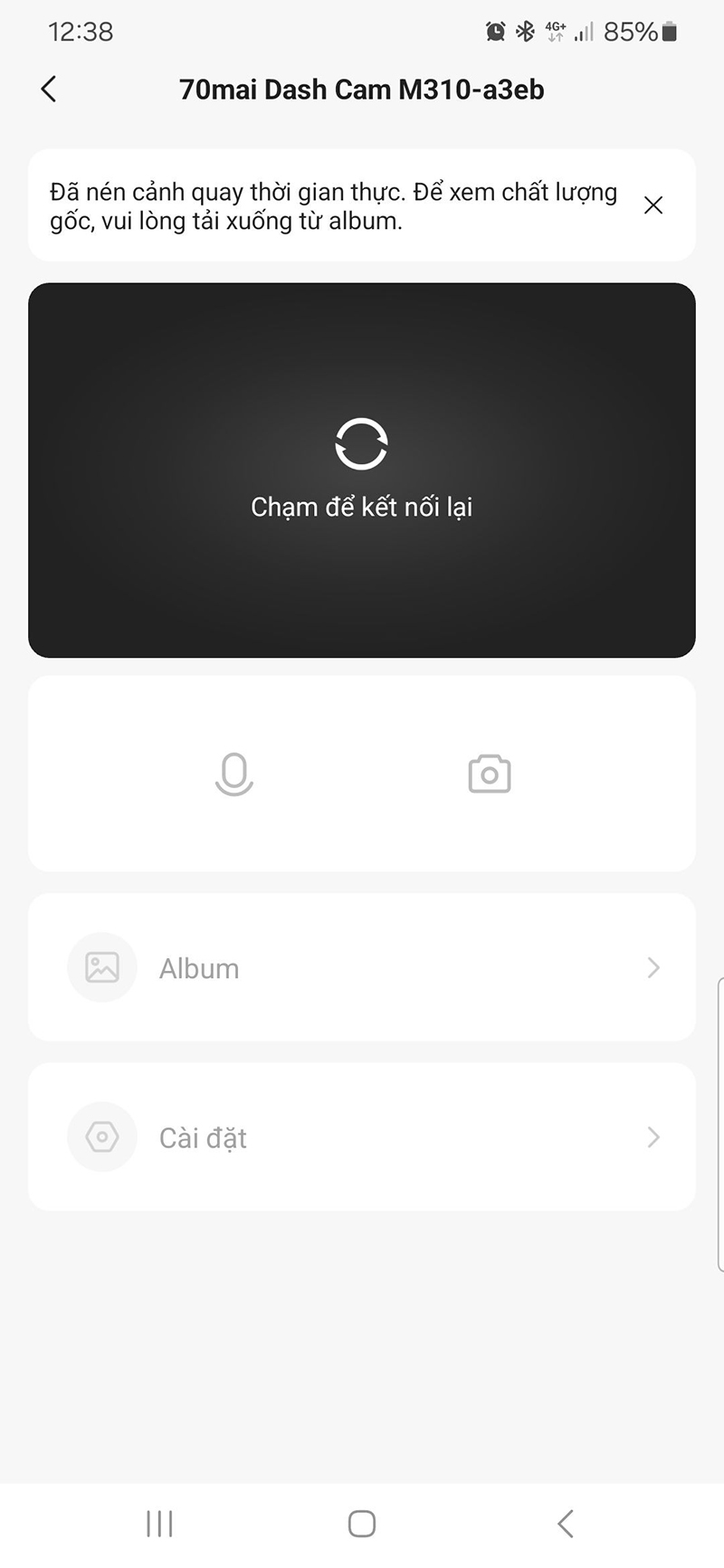The width and height of the screenshot is (724, 1568).
Task: Tap the alarm clock status bar icon
Action: tap(494, 30)
